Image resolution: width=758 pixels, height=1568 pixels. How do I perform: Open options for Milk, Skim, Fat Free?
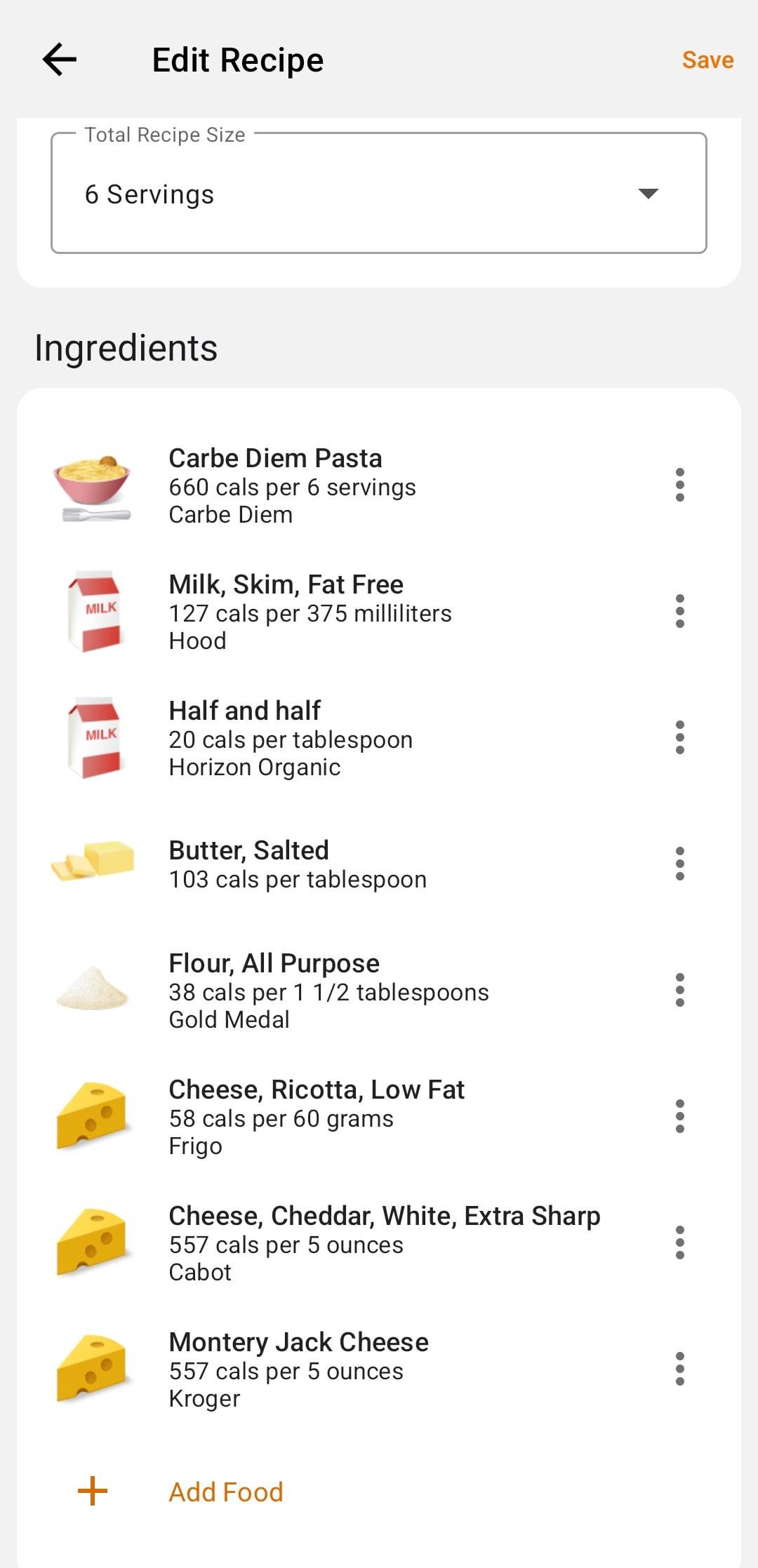pyautogui.click(x=679, y=612)
